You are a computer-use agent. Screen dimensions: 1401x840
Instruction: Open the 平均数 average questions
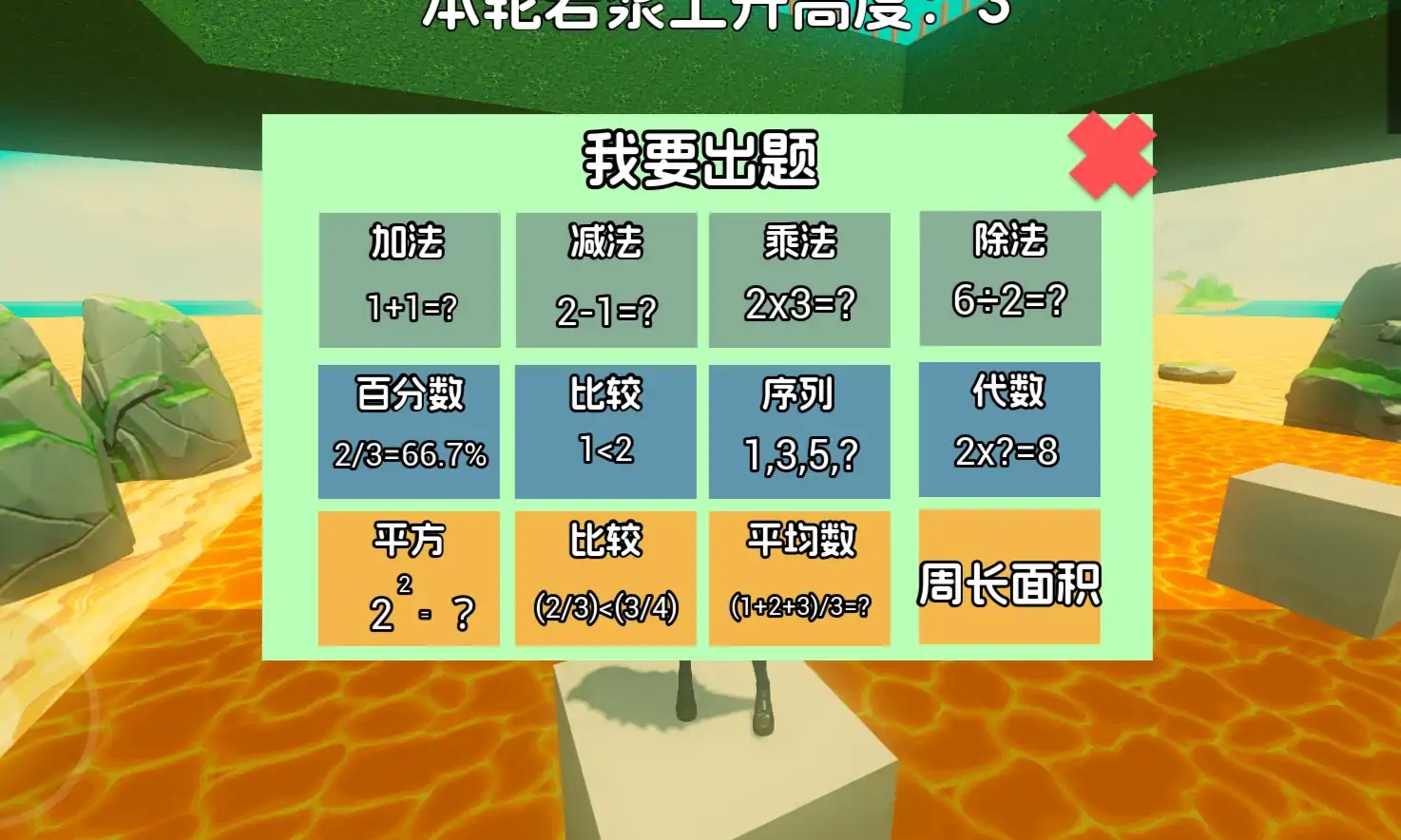pos(799,579)
